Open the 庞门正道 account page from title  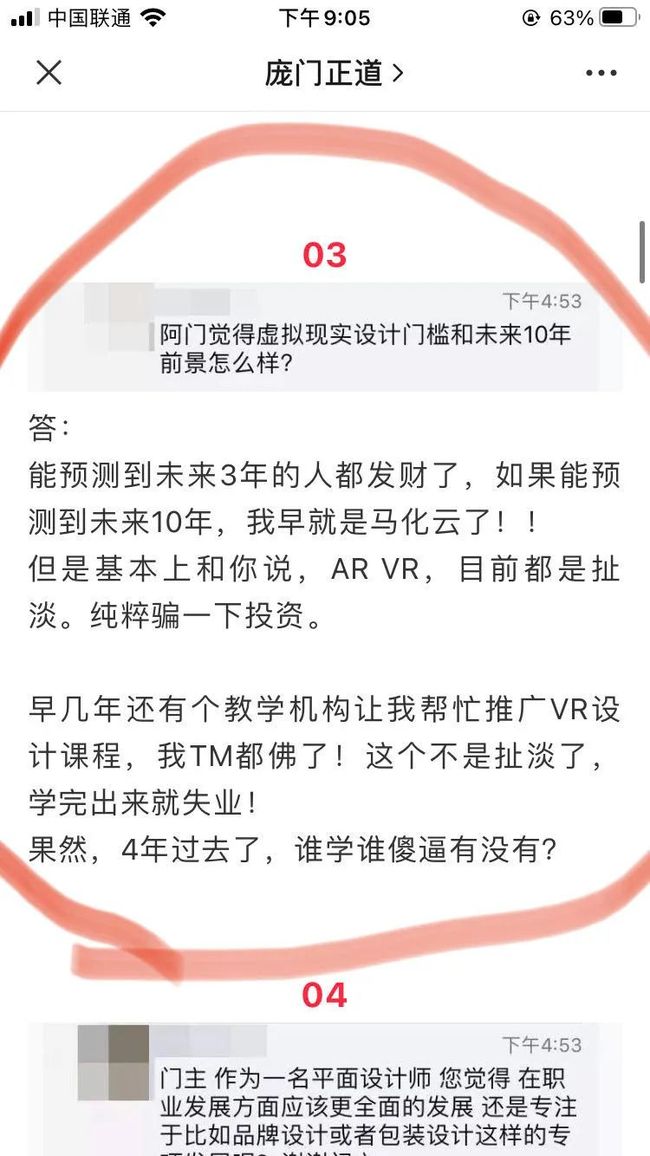pos(335,73)
